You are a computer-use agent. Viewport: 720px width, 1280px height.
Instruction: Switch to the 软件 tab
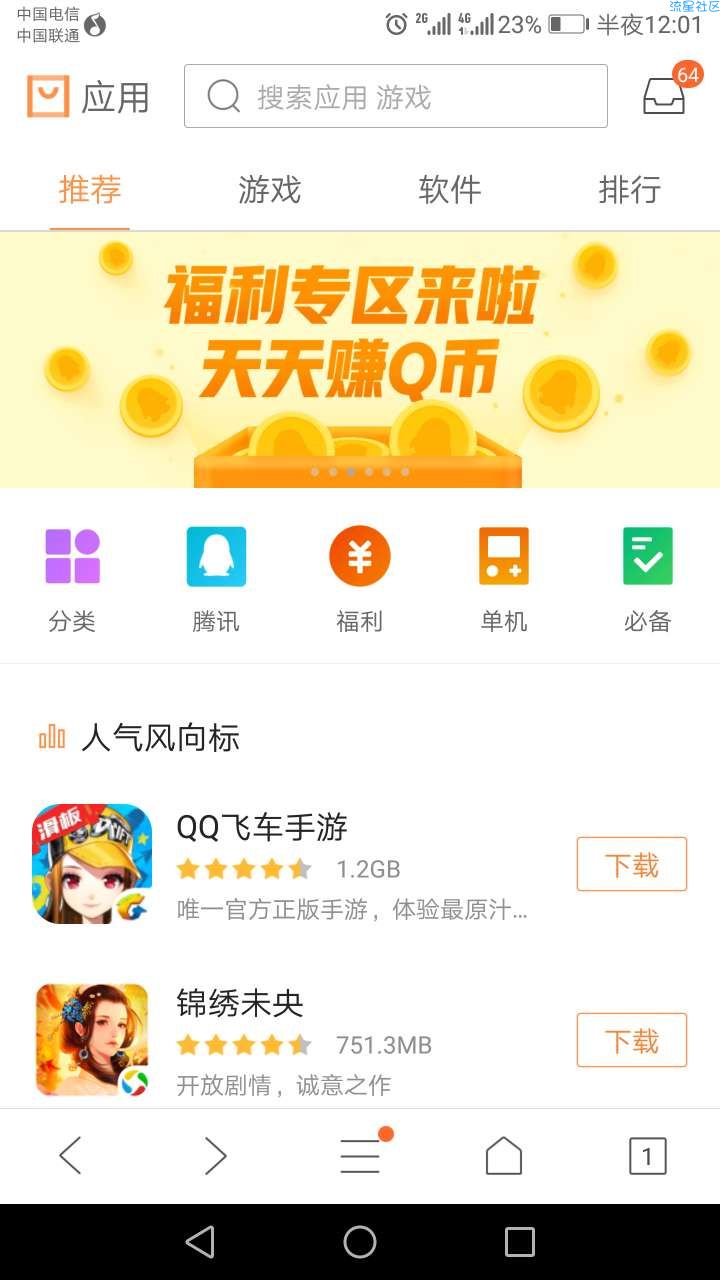pos(449,189)
